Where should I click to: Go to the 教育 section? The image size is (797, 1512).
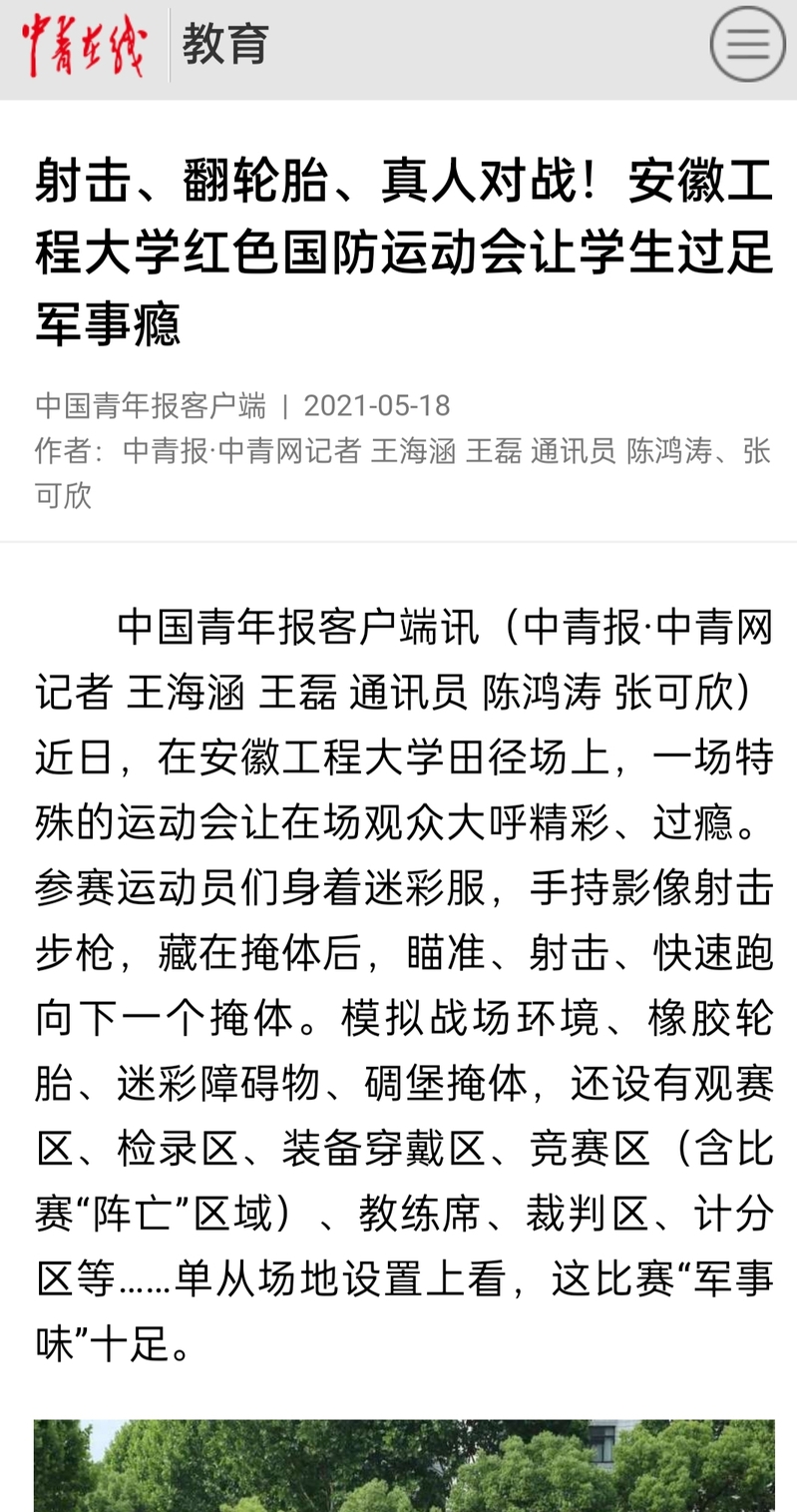[225, 45]
